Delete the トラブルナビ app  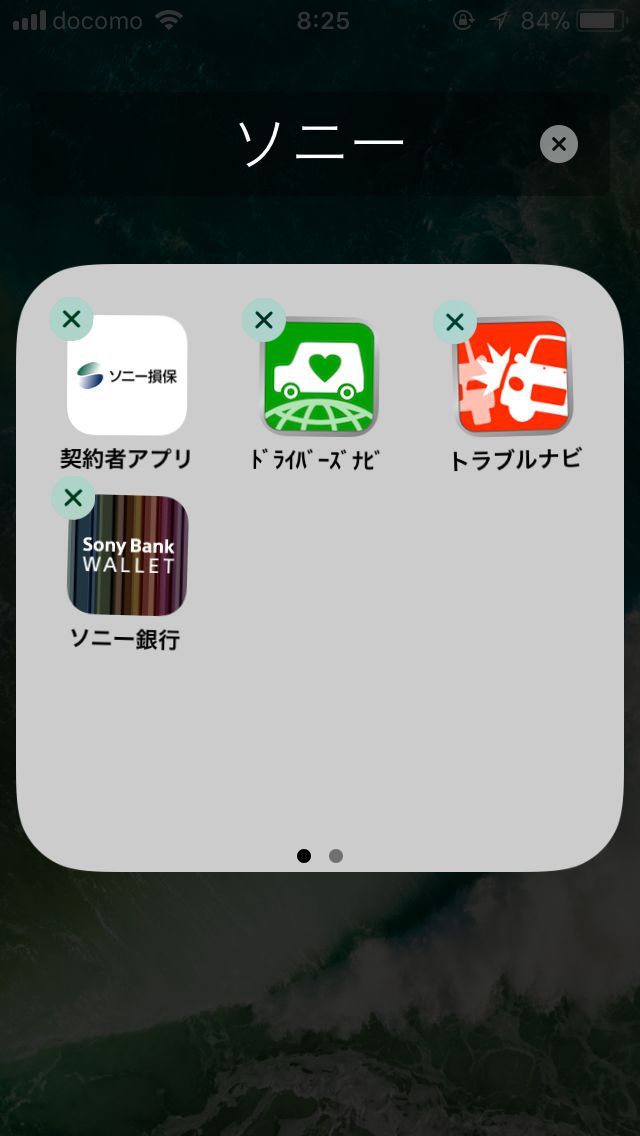coord(454,322)
